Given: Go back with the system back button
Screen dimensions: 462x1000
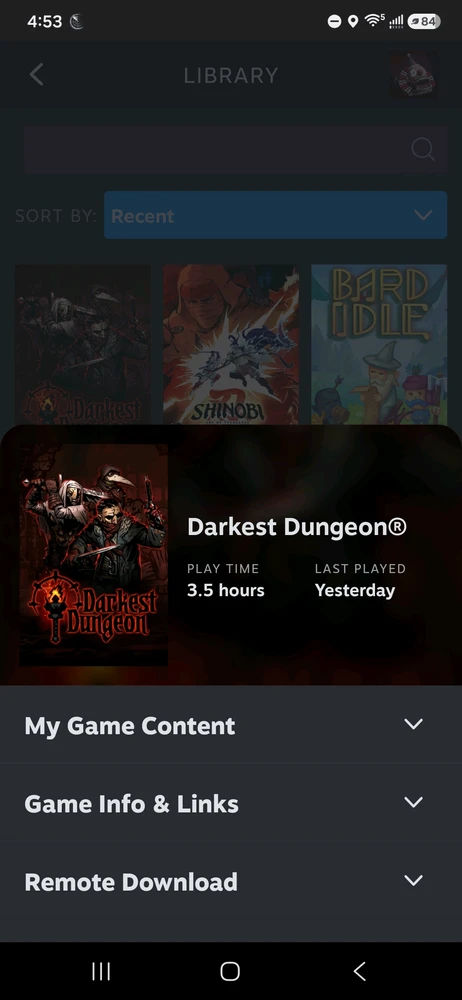Looking at the screenshot, I should click(359, 971).
